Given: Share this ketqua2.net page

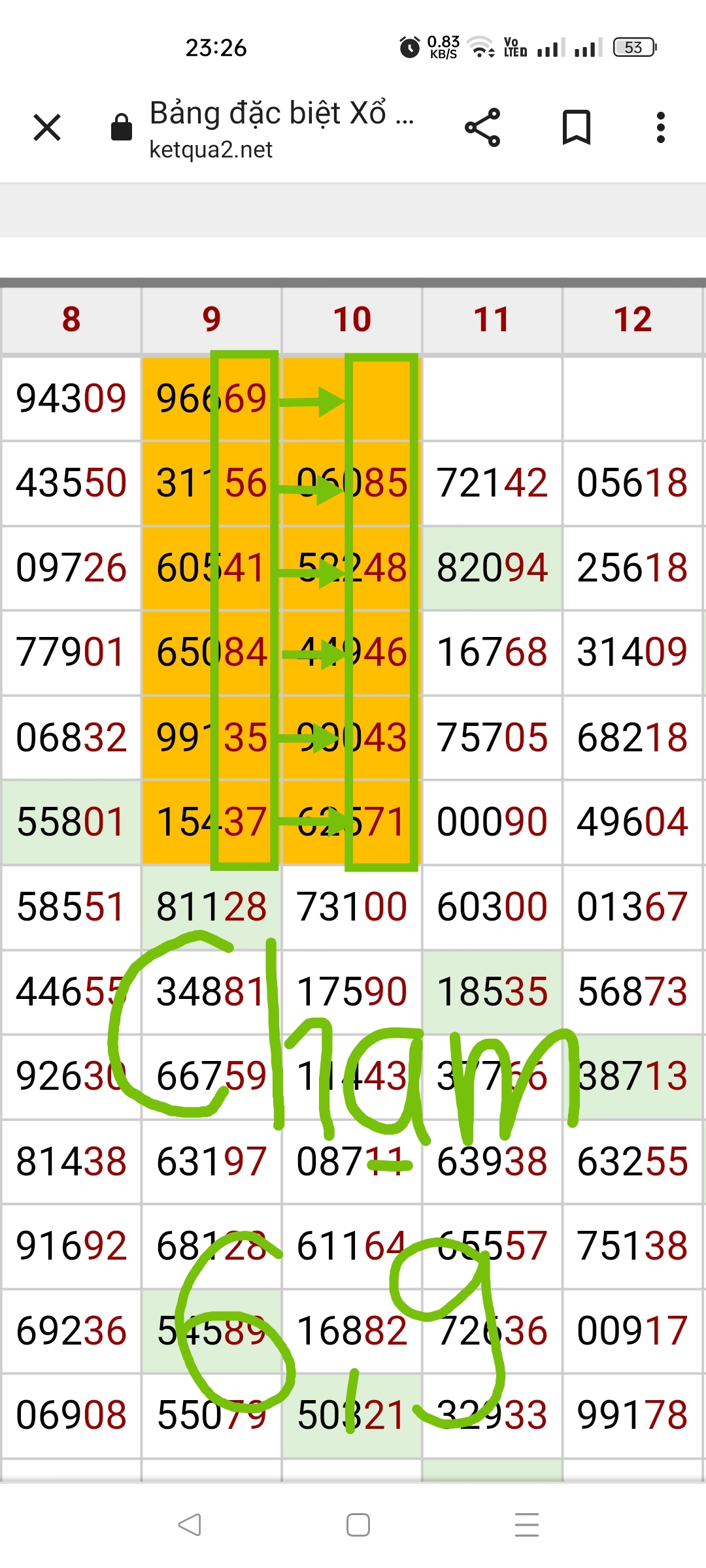Looking at the screenshot, I should [482, 127].
